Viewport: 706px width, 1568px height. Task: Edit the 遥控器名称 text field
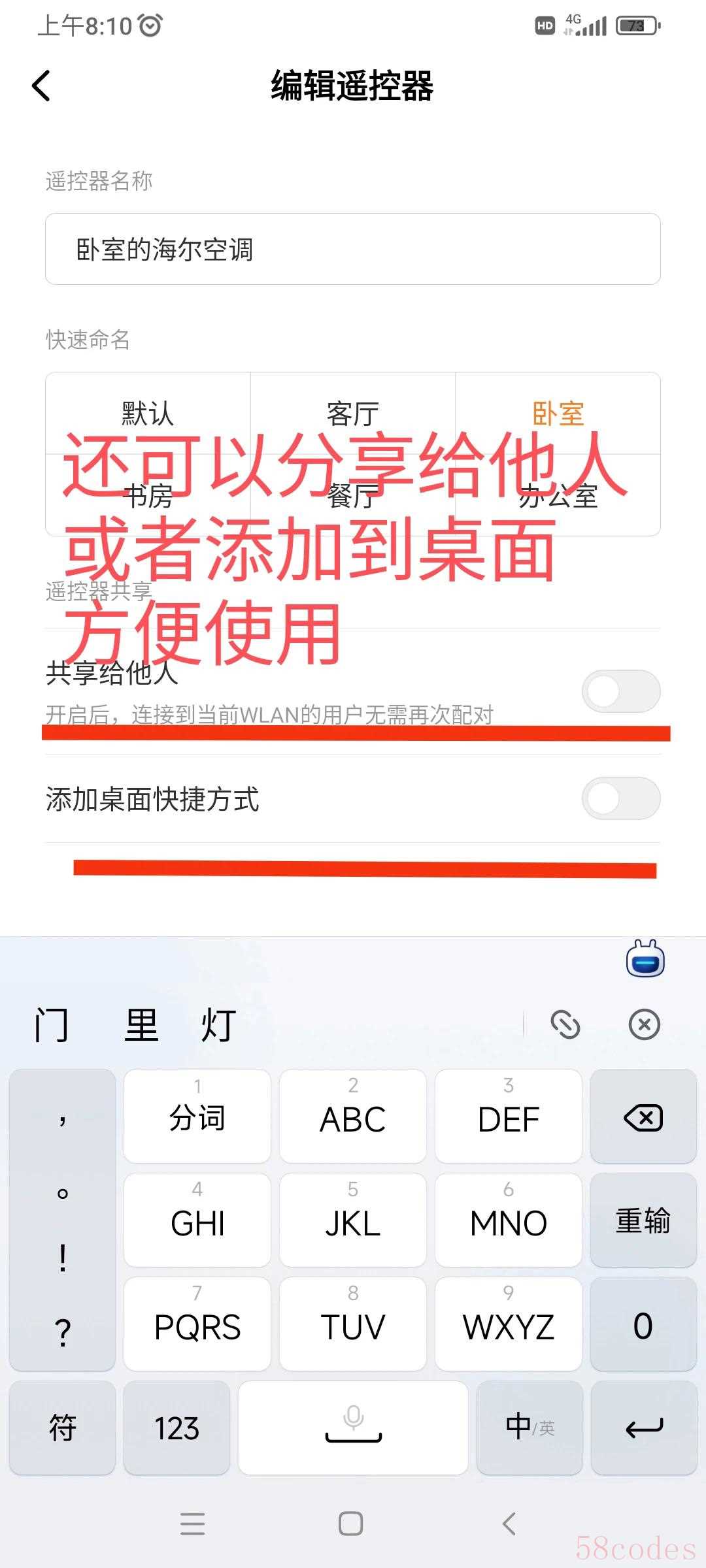pyautogui.click(x=352, y=249)
